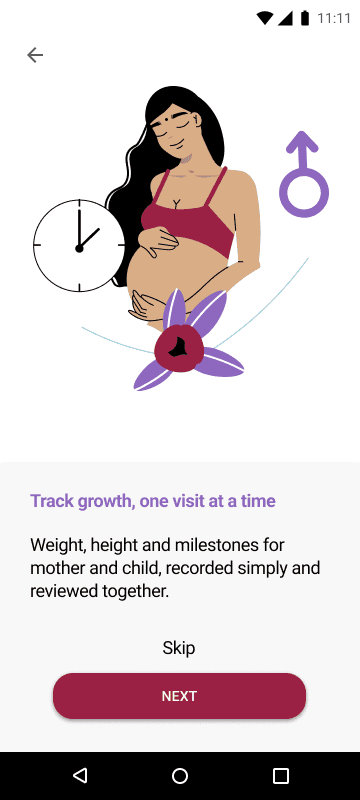Open the recent apps overview
Viewport: 360px width, 800px height.
point(280,776)
